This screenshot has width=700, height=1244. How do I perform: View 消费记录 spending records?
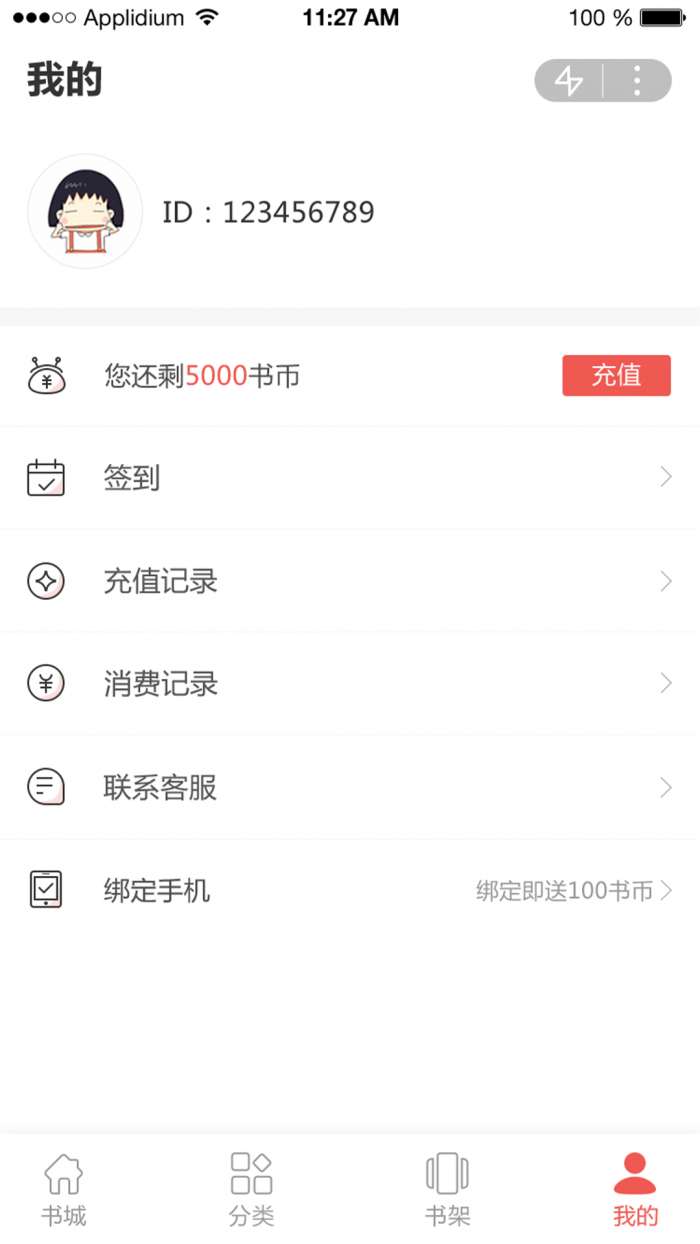click(x=350, y=685)
